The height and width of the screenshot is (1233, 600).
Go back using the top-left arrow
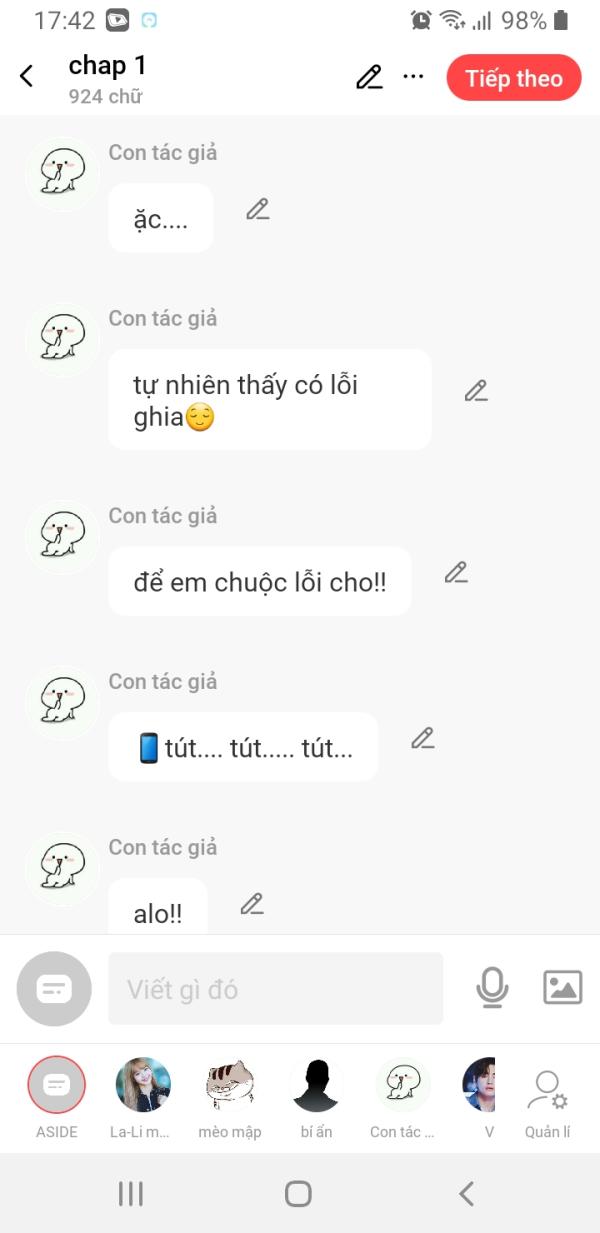27,76
